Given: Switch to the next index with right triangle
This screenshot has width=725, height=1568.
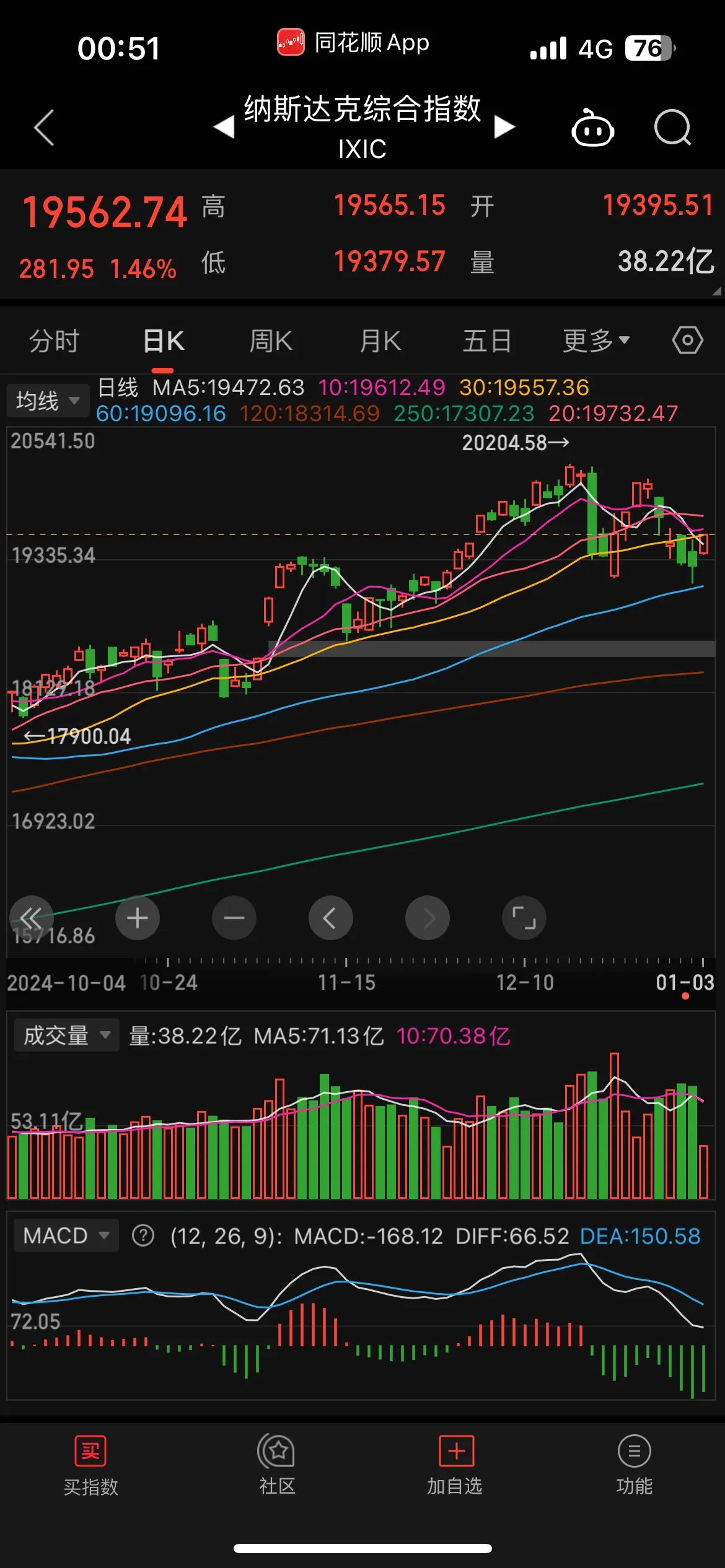Looking at the screenshot, I should click(504, 128).
